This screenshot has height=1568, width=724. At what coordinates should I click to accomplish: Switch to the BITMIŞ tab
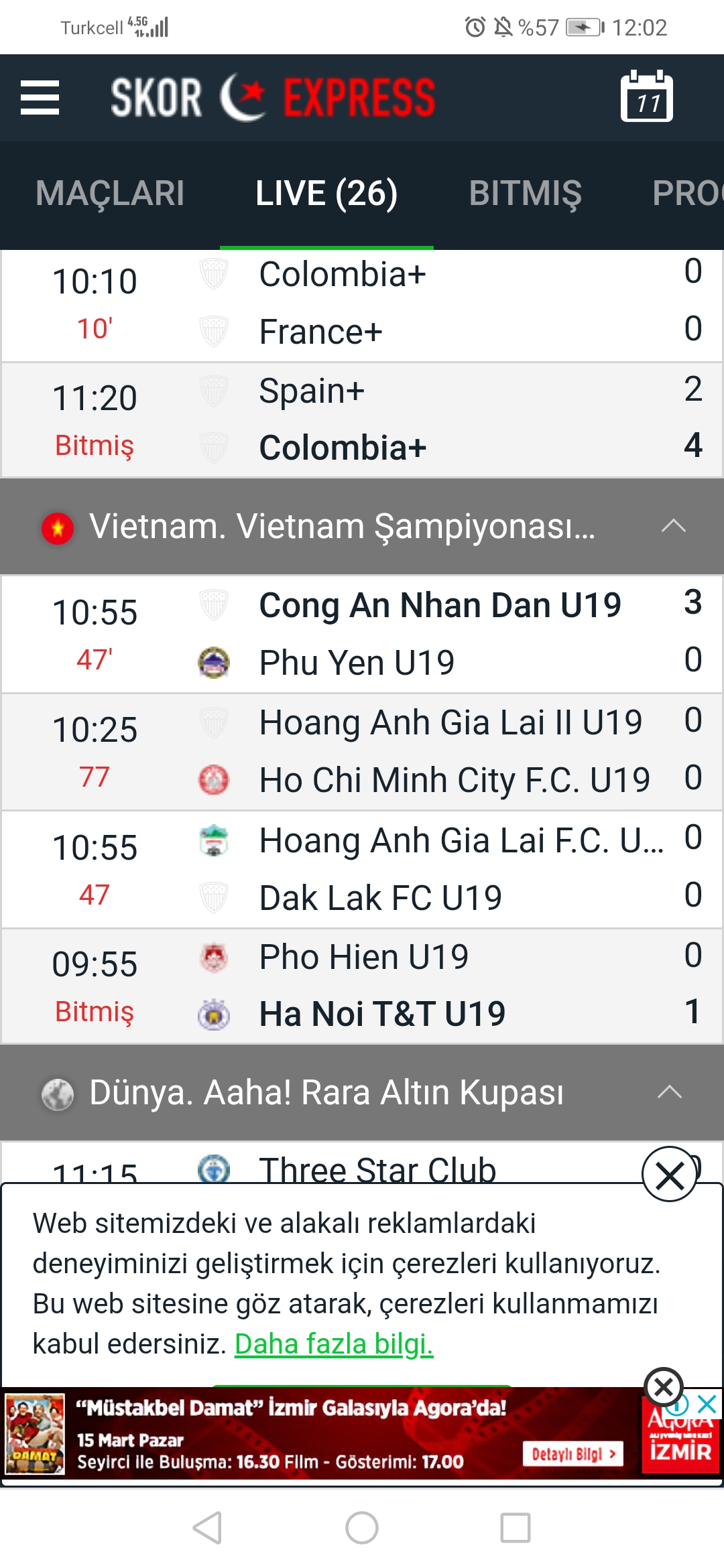tap(525, 194)
